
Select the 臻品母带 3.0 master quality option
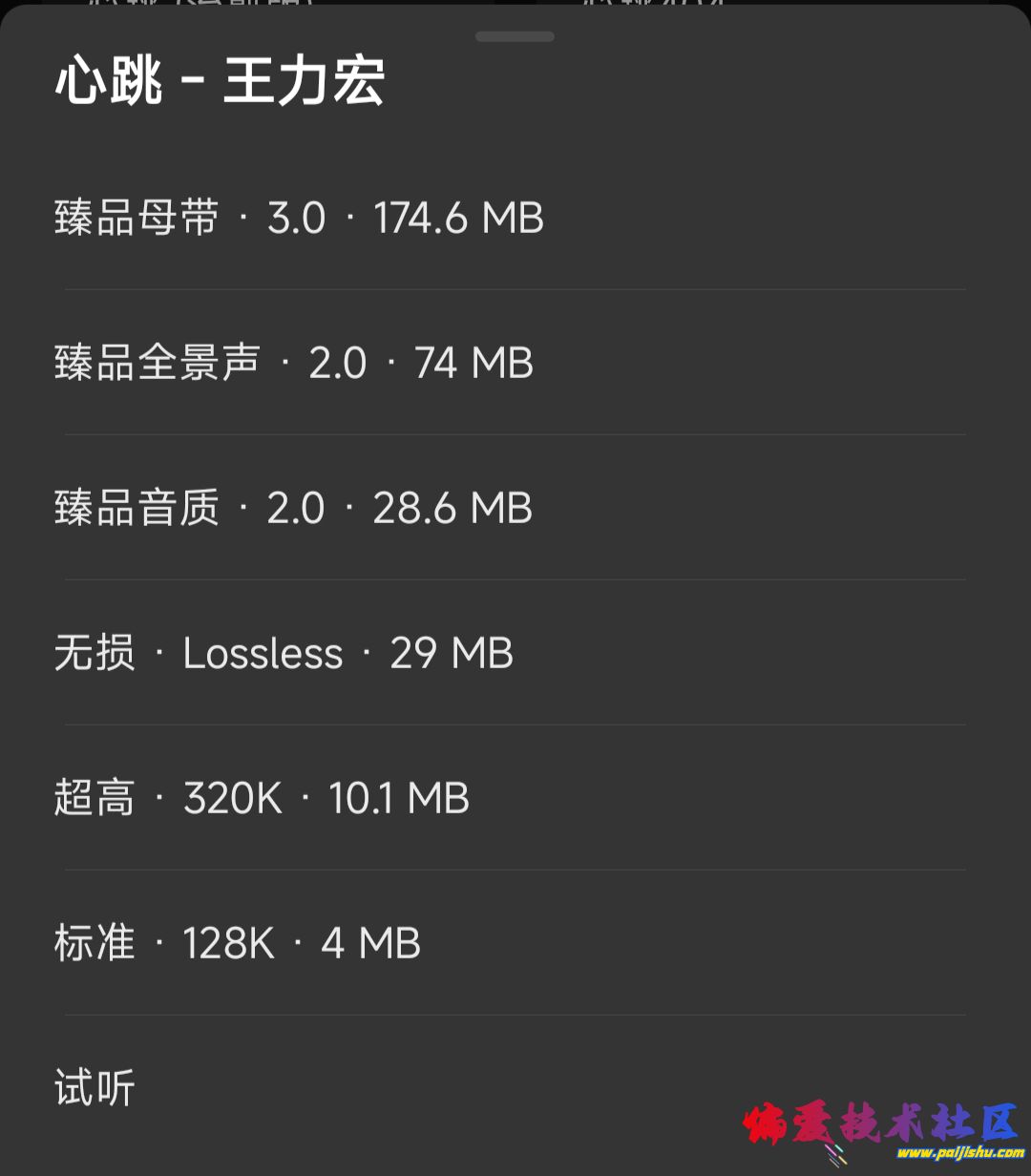click(298, 219)
